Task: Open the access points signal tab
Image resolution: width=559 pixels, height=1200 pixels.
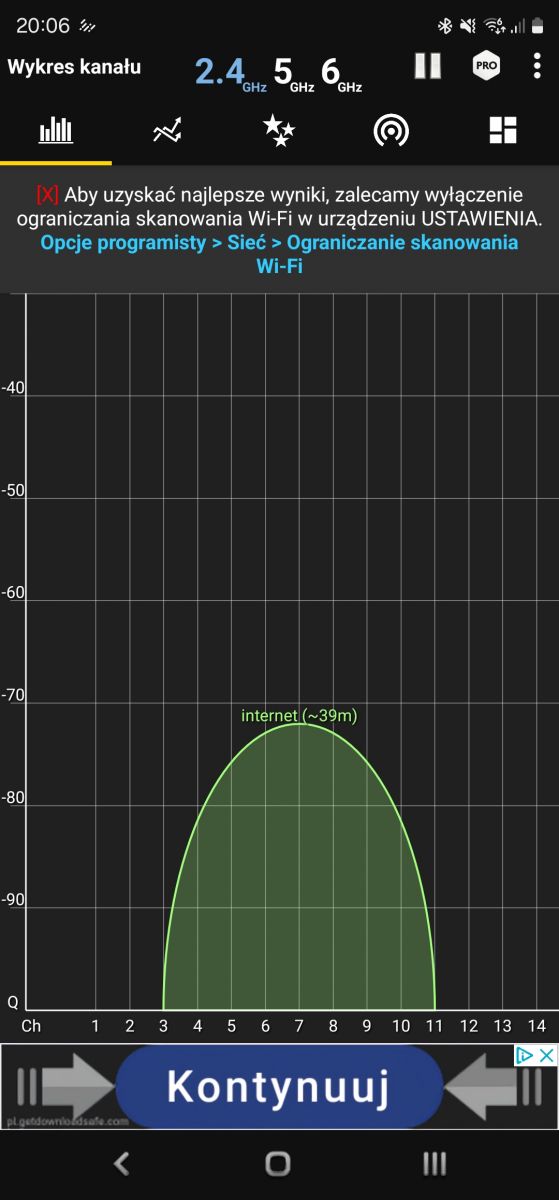Action: [x=391, y=130]
